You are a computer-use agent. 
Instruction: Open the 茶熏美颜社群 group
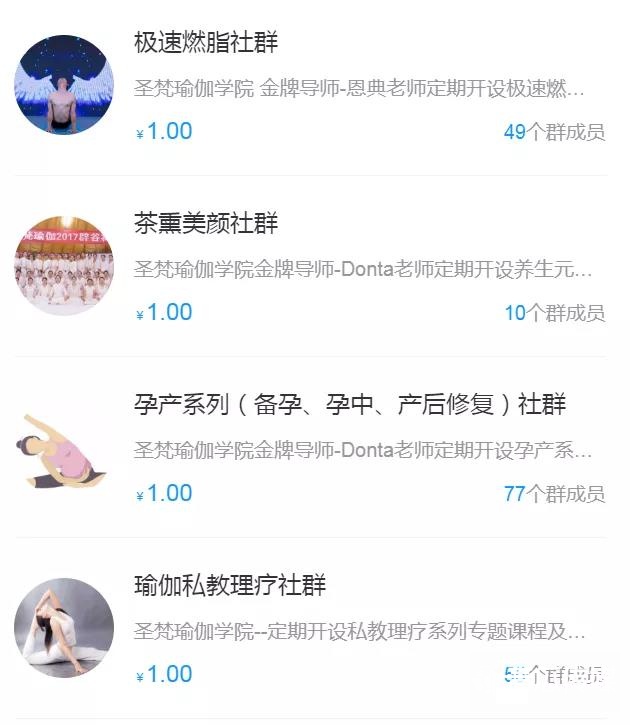point(206,223)
